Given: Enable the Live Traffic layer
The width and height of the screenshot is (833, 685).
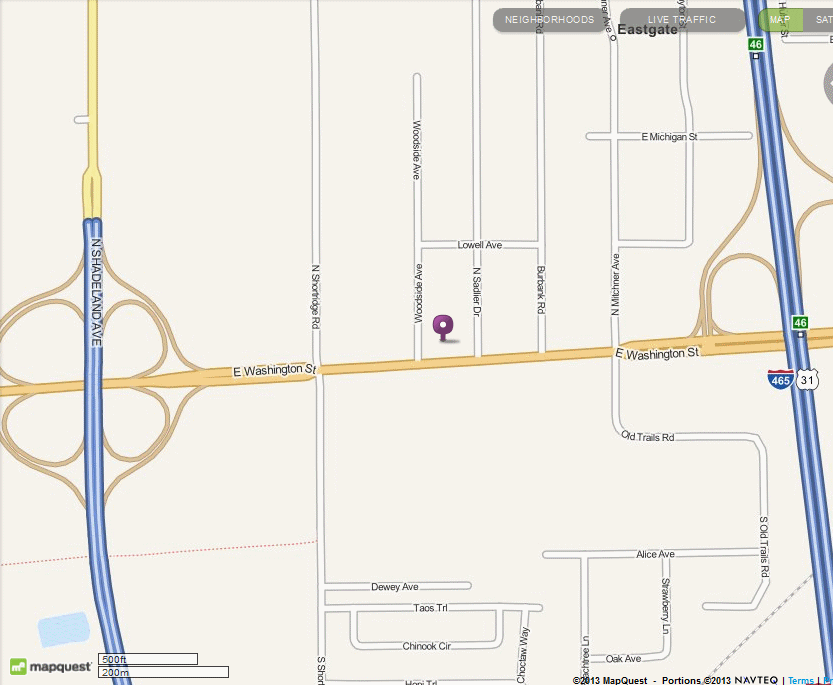Looking at the screenshot, I should [681, 20].
